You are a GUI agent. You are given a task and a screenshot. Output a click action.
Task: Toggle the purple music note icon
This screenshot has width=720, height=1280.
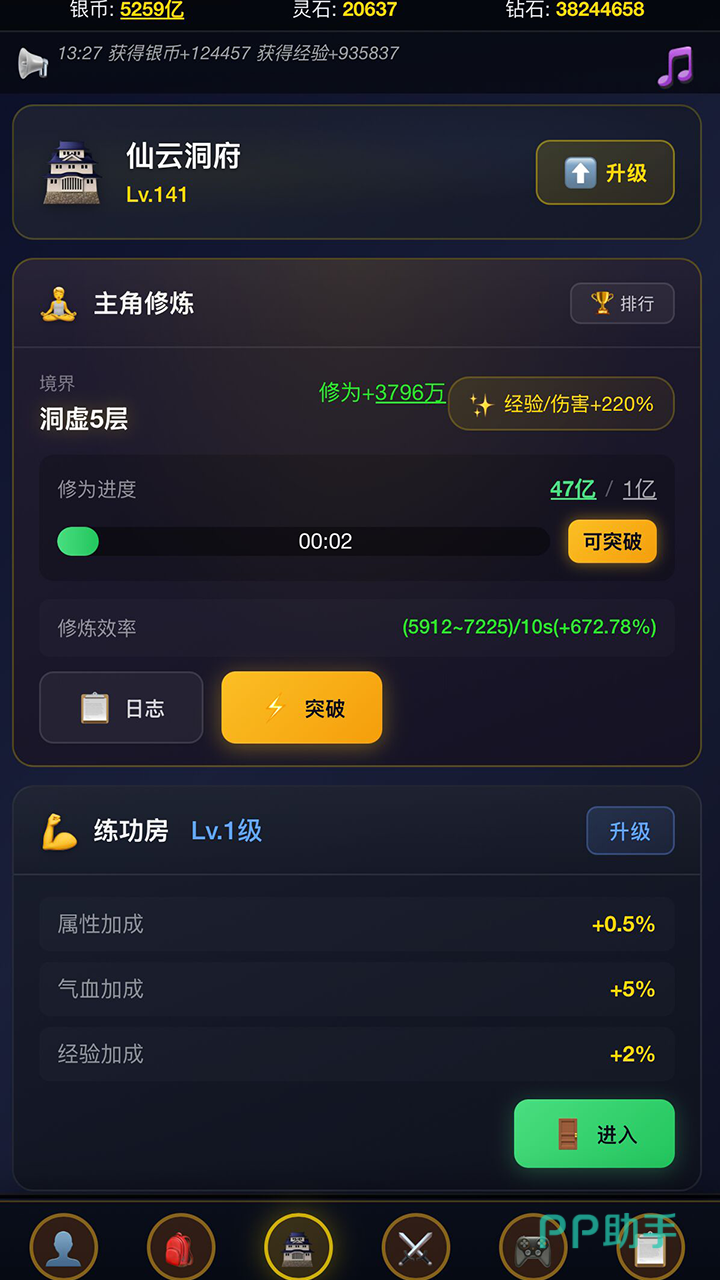click(x=675, y=66)
